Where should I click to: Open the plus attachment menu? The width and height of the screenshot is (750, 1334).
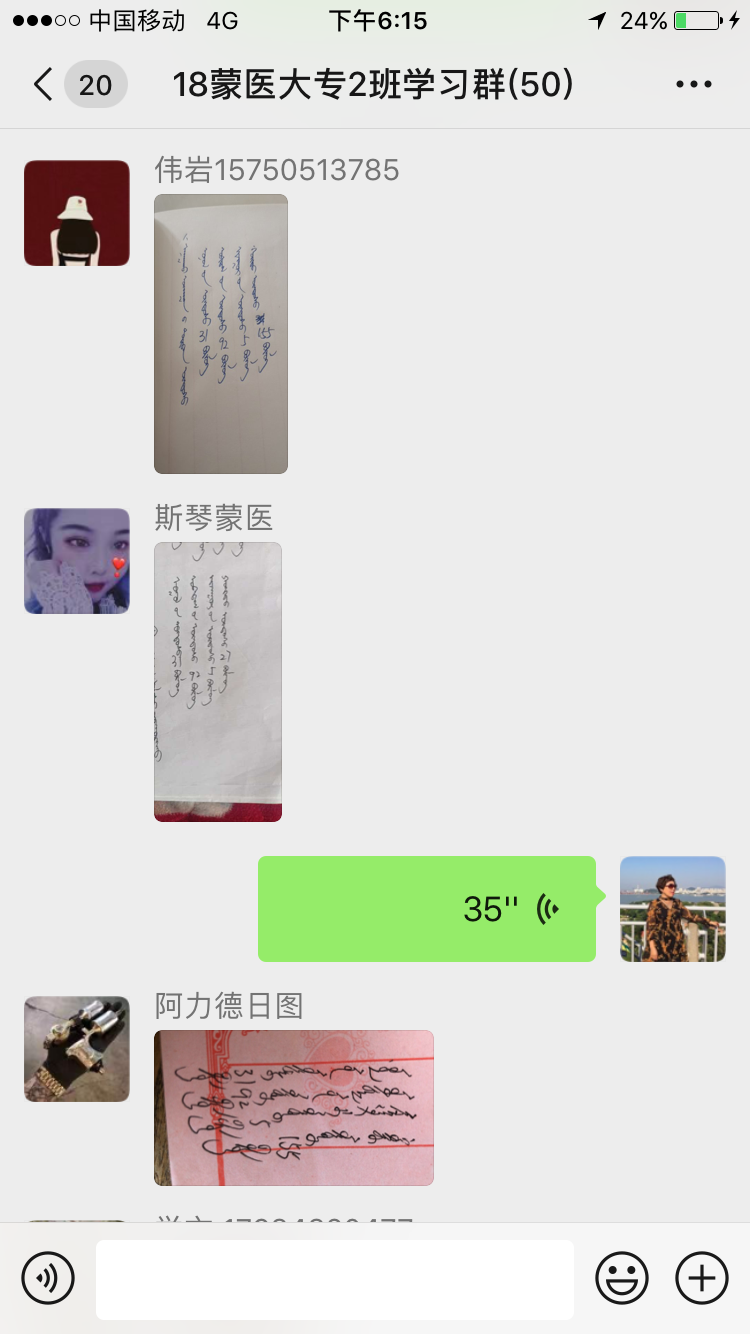tap(702, 1278)
